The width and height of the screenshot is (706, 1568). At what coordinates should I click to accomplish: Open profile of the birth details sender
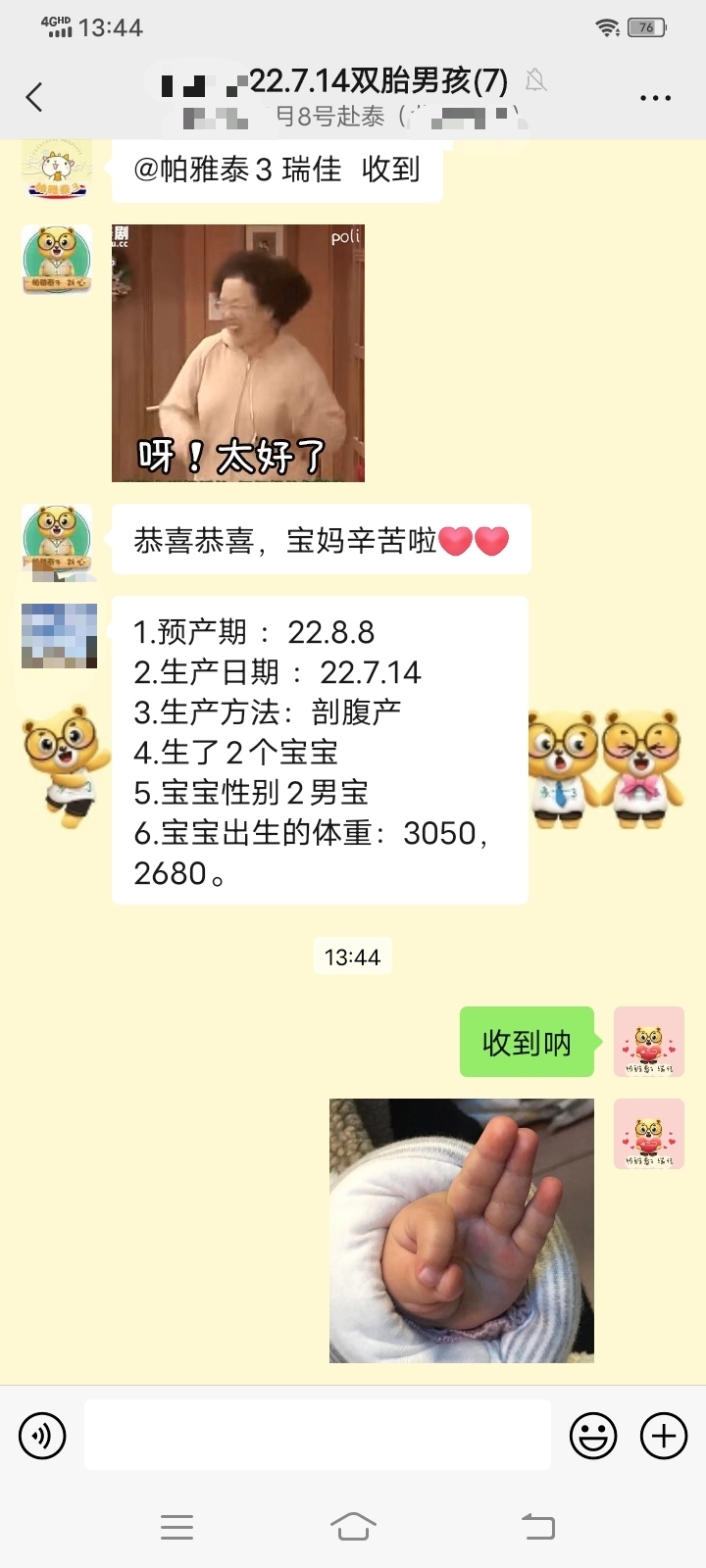[x=59, y=635]
